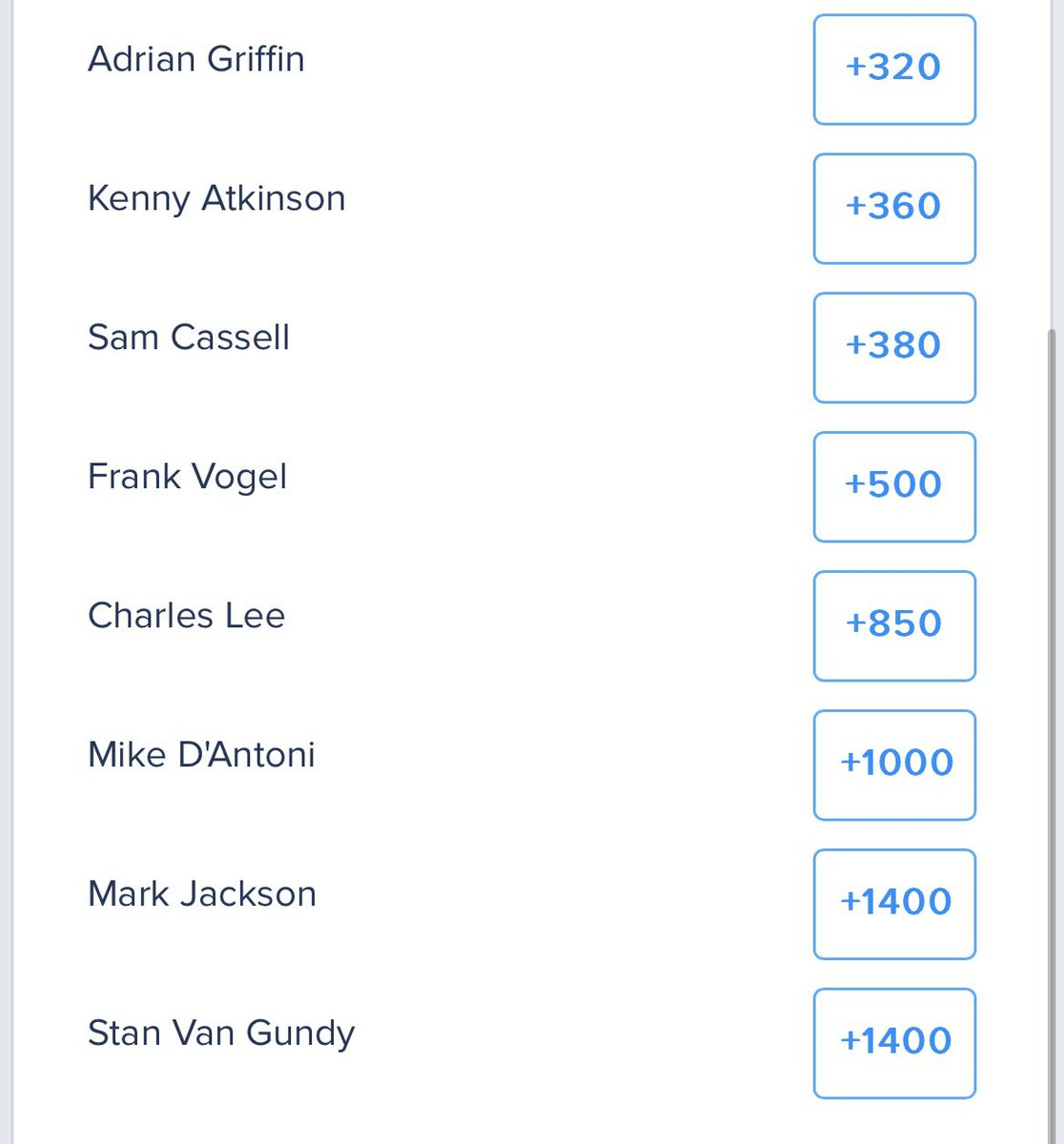Choose Stan Van Gundy +1400 odds

click(893, 1043)
